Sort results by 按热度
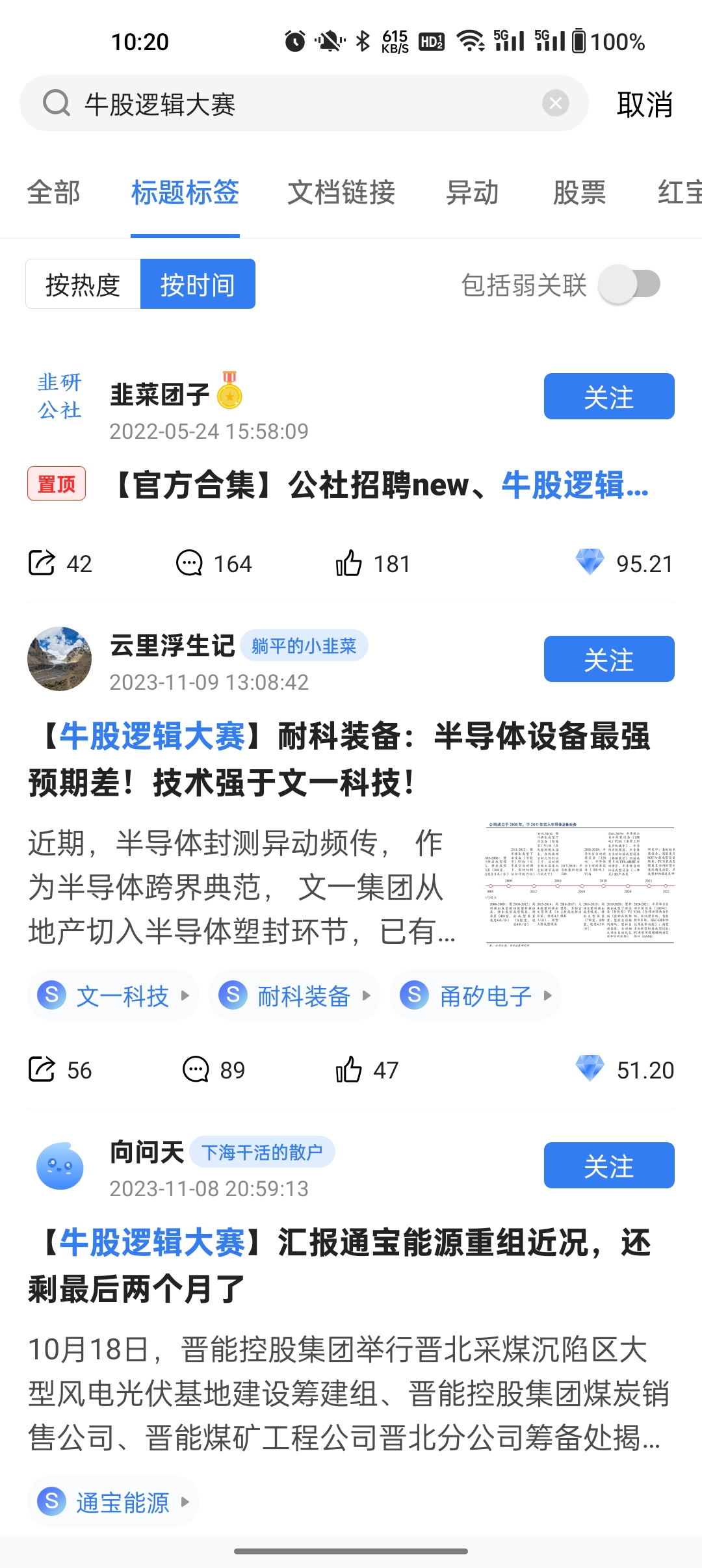Screen dimensions: 702x1568 coord(83,284)
